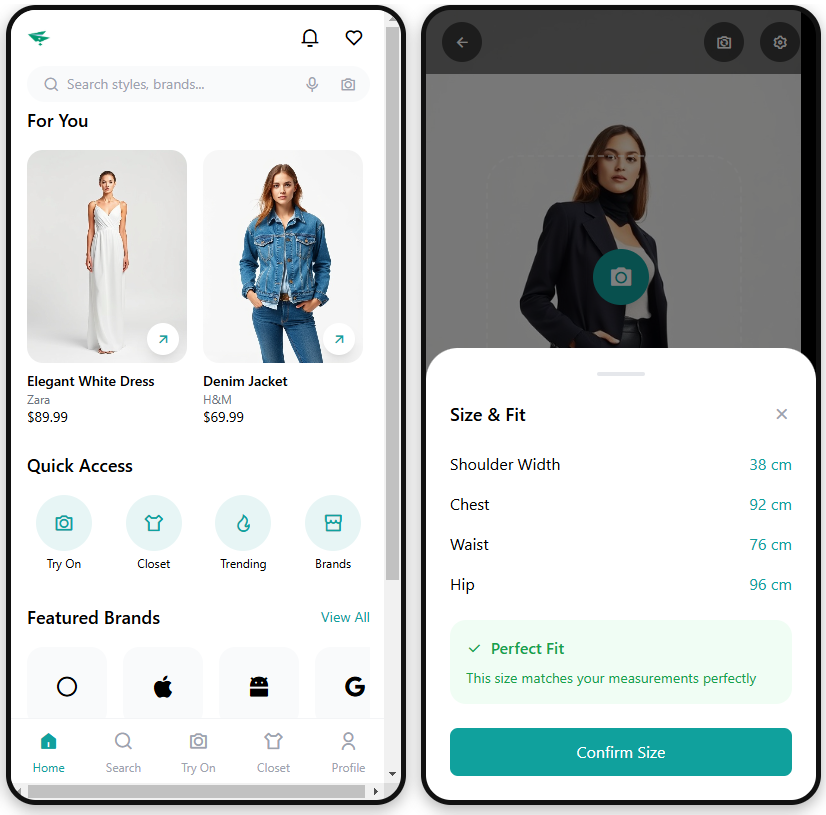The image size is (826, 815).
Task: Open the Trending quick access shortcut
Action: tap(243, 523)
